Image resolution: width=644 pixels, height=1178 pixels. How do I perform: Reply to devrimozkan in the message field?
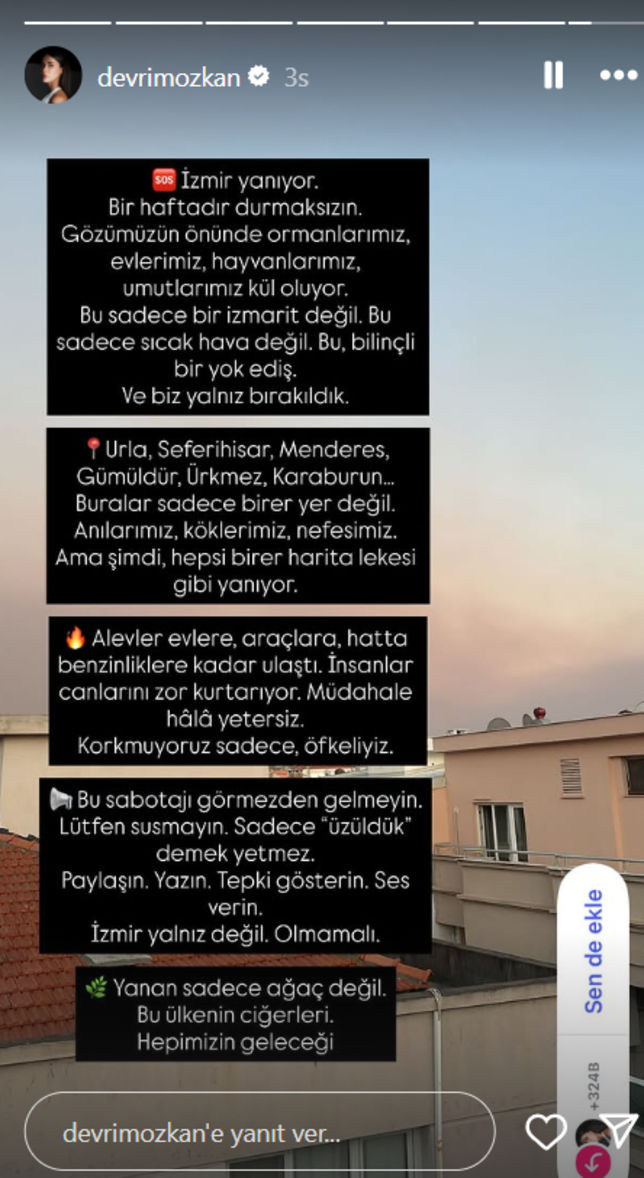click(260, 1132)
